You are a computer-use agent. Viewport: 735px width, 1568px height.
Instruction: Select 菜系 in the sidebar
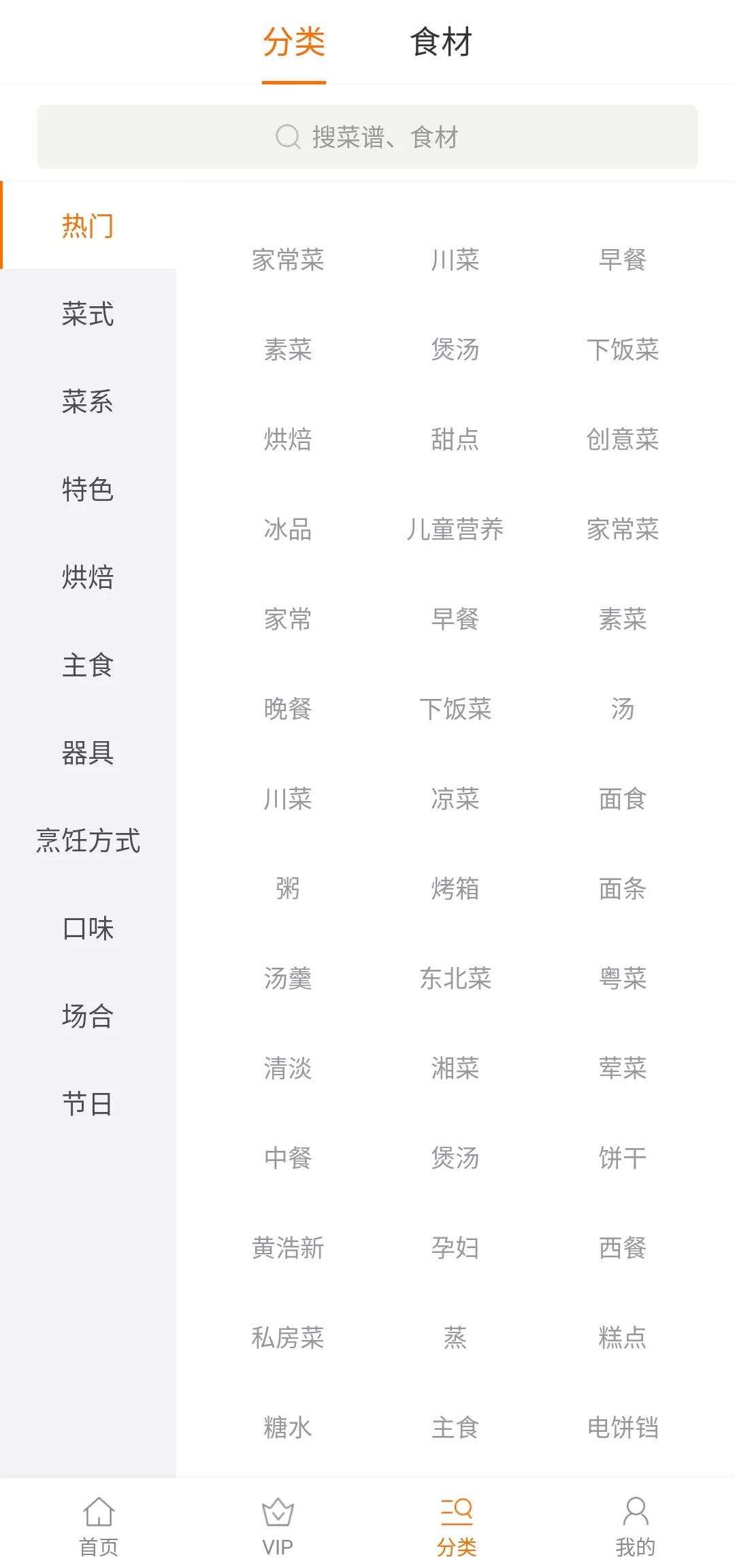(88, 402)
